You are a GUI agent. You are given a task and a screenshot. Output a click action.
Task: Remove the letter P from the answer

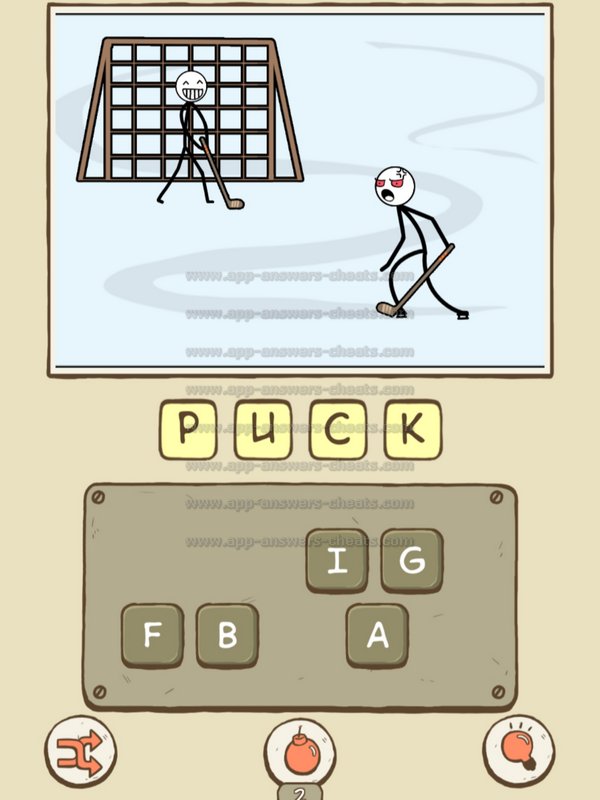pos(188,430)
